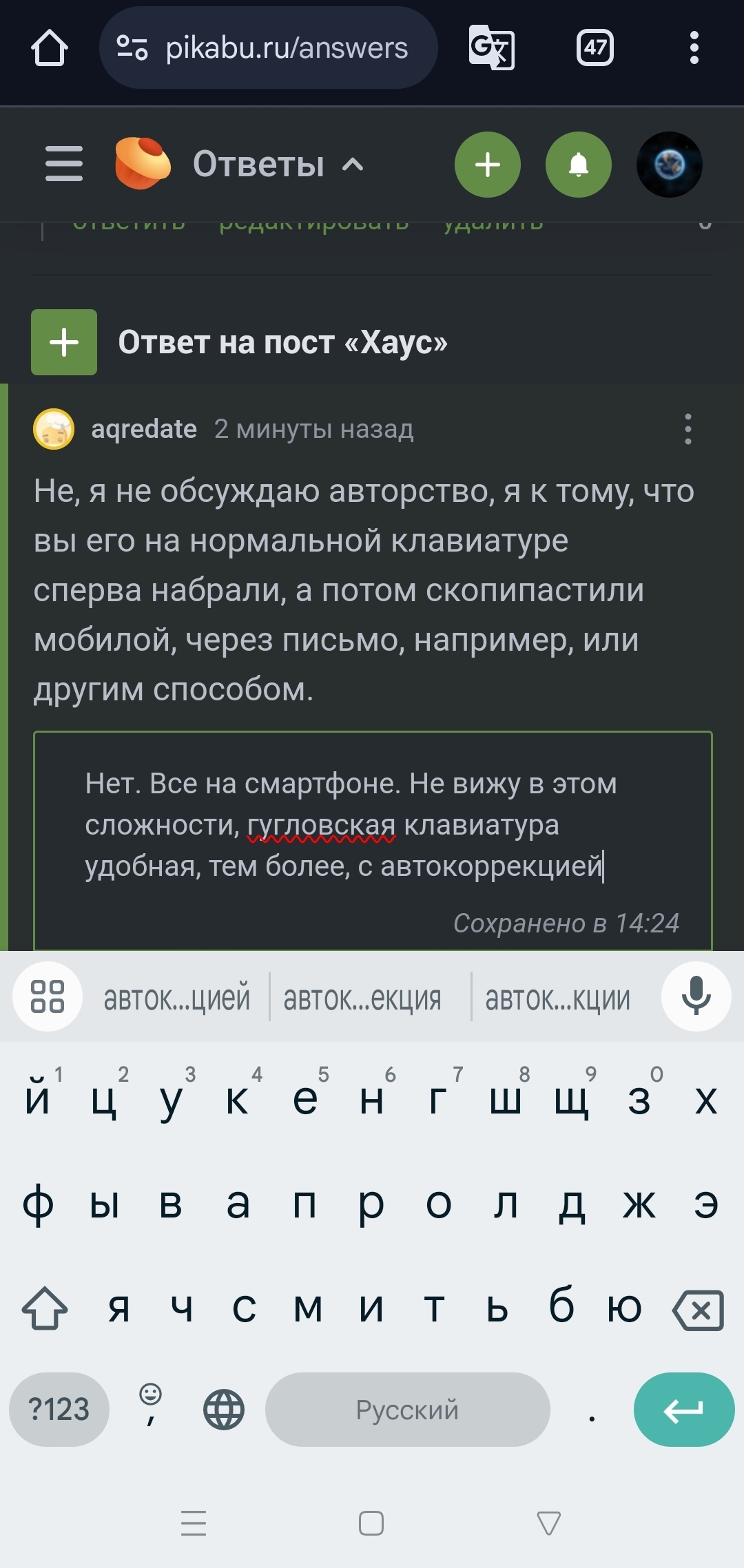Create a new post with the round plus
Screen dimensions: 744x1568
click(487, 165)
